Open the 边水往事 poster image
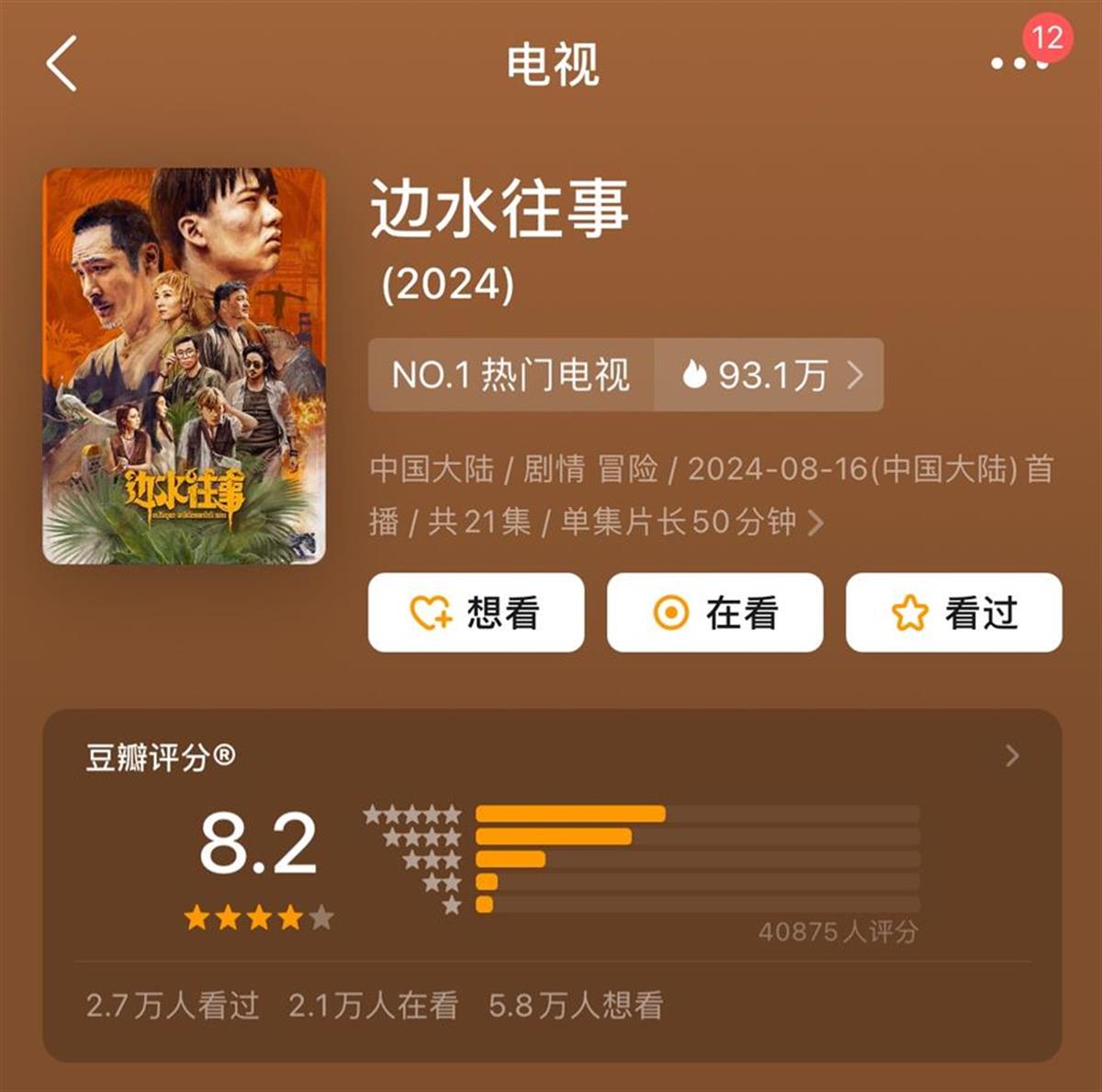Screen dimensions: 1102x1092 (x=184, y=366)
